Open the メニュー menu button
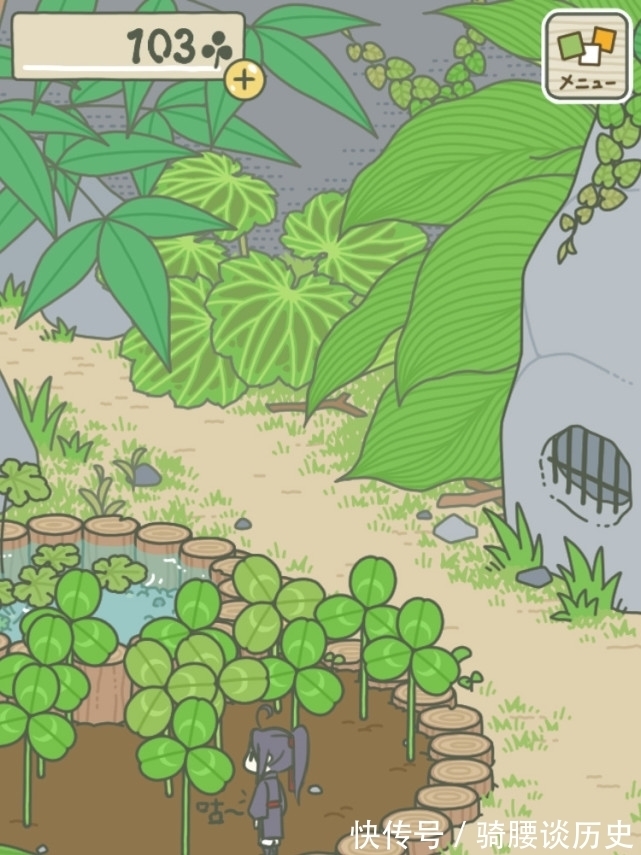The width and height of the screenshot is (641, 855). click(587, 56)
